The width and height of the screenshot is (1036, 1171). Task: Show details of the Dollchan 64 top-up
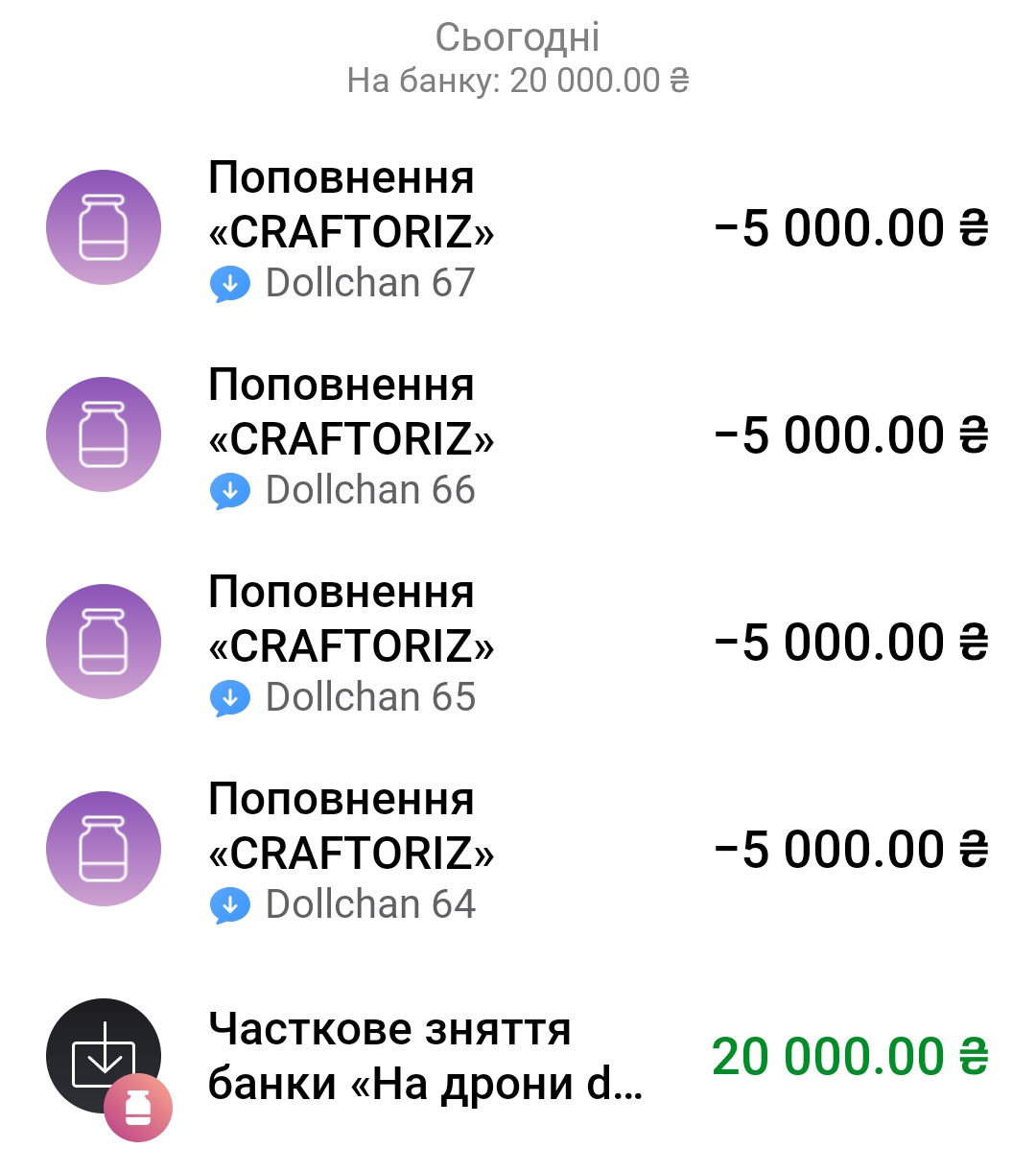click(x=518, y=851)
